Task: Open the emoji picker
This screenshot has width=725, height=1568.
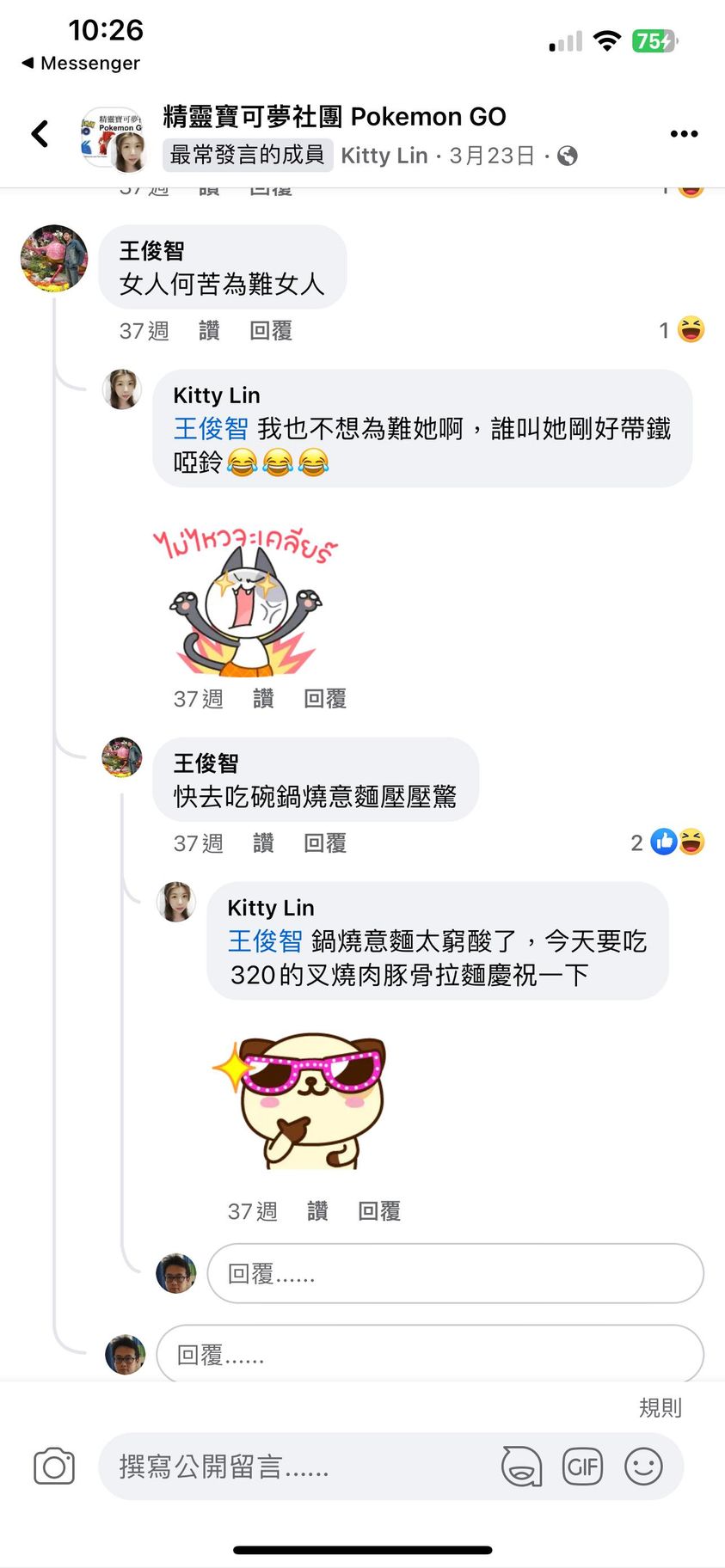Action: click(x=643, y=1467)
